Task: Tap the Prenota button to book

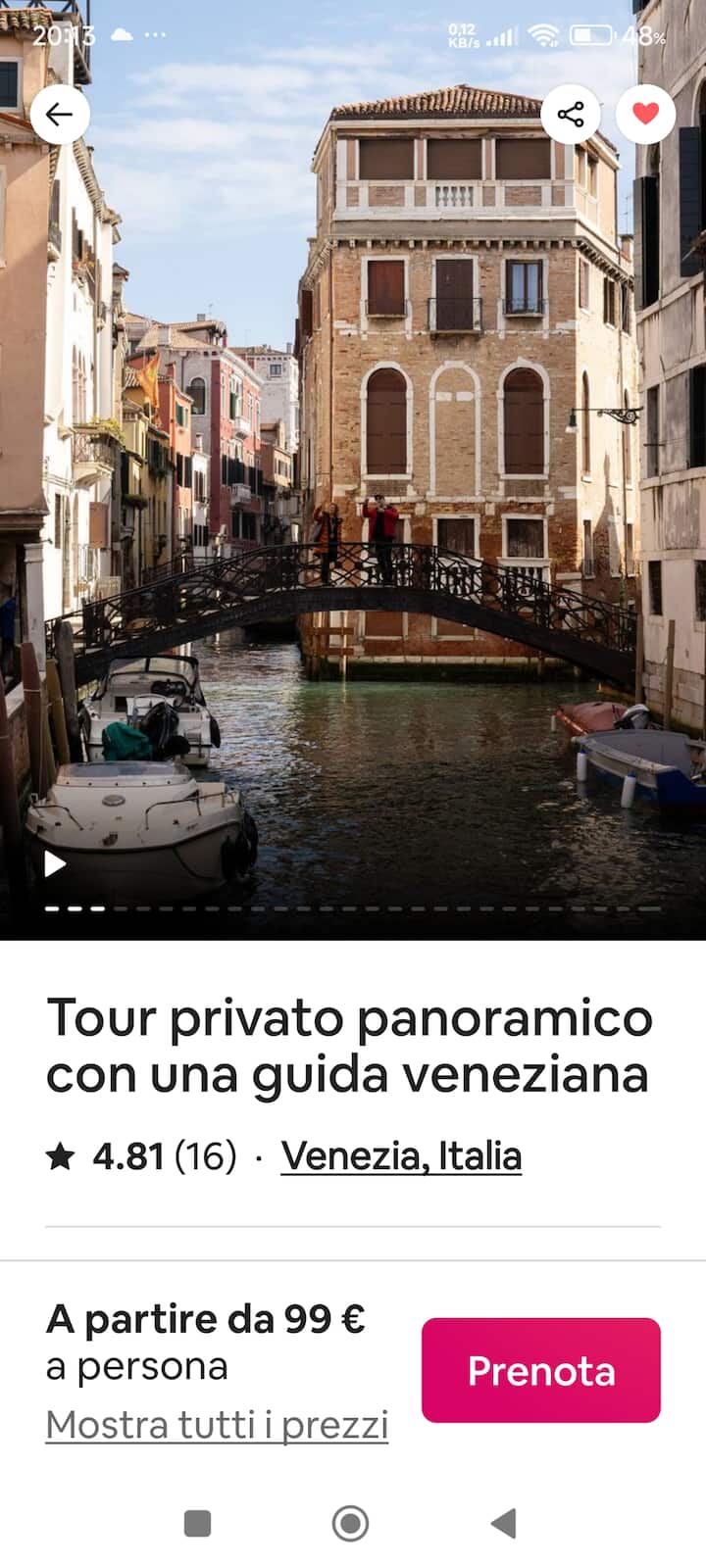Action: pyautogui.click(x=540, y=1370)
